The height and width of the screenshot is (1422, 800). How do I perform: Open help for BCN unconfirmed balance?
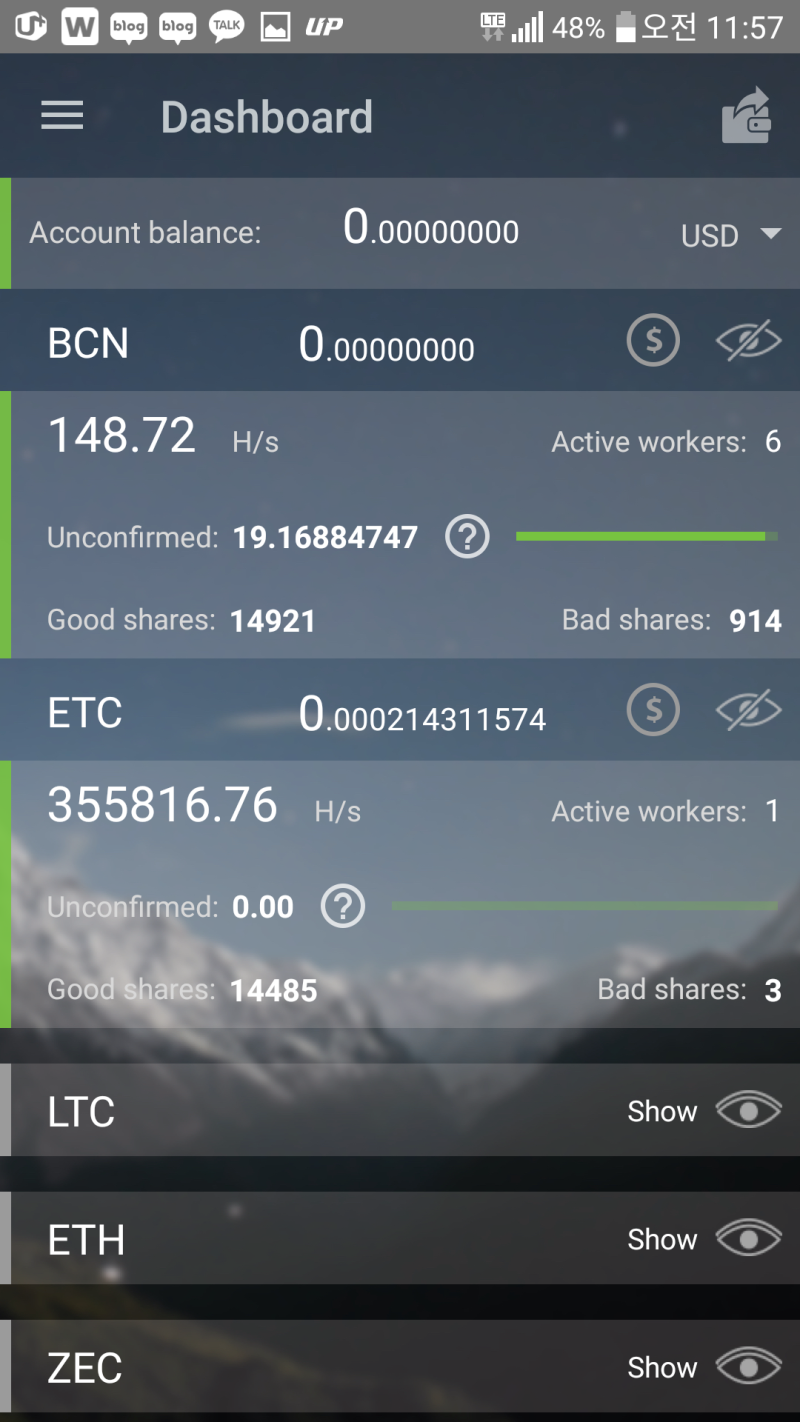pyautogui.click(x=467, y=537)
